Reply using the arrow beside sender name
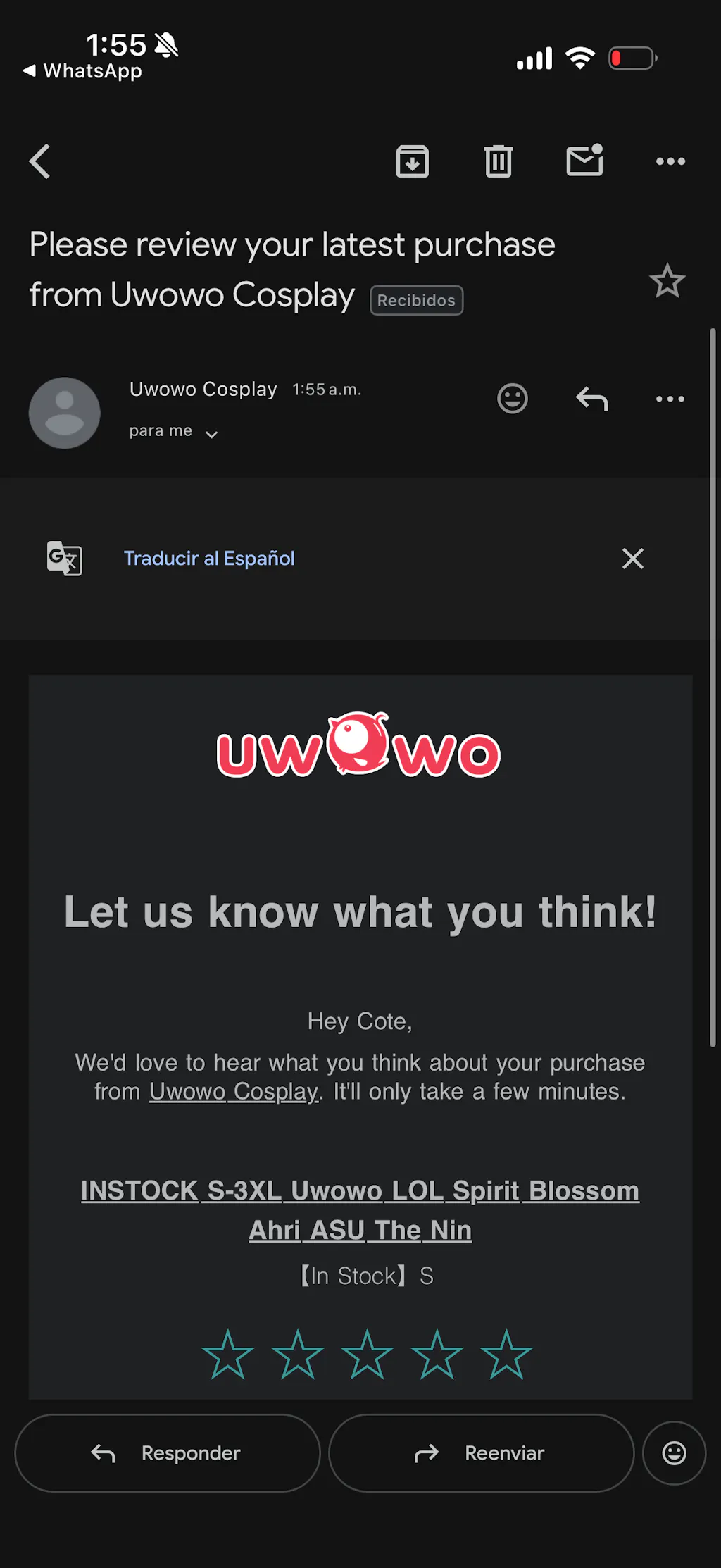This screenshot has height=1568, width=721. [x=591, y=399]
